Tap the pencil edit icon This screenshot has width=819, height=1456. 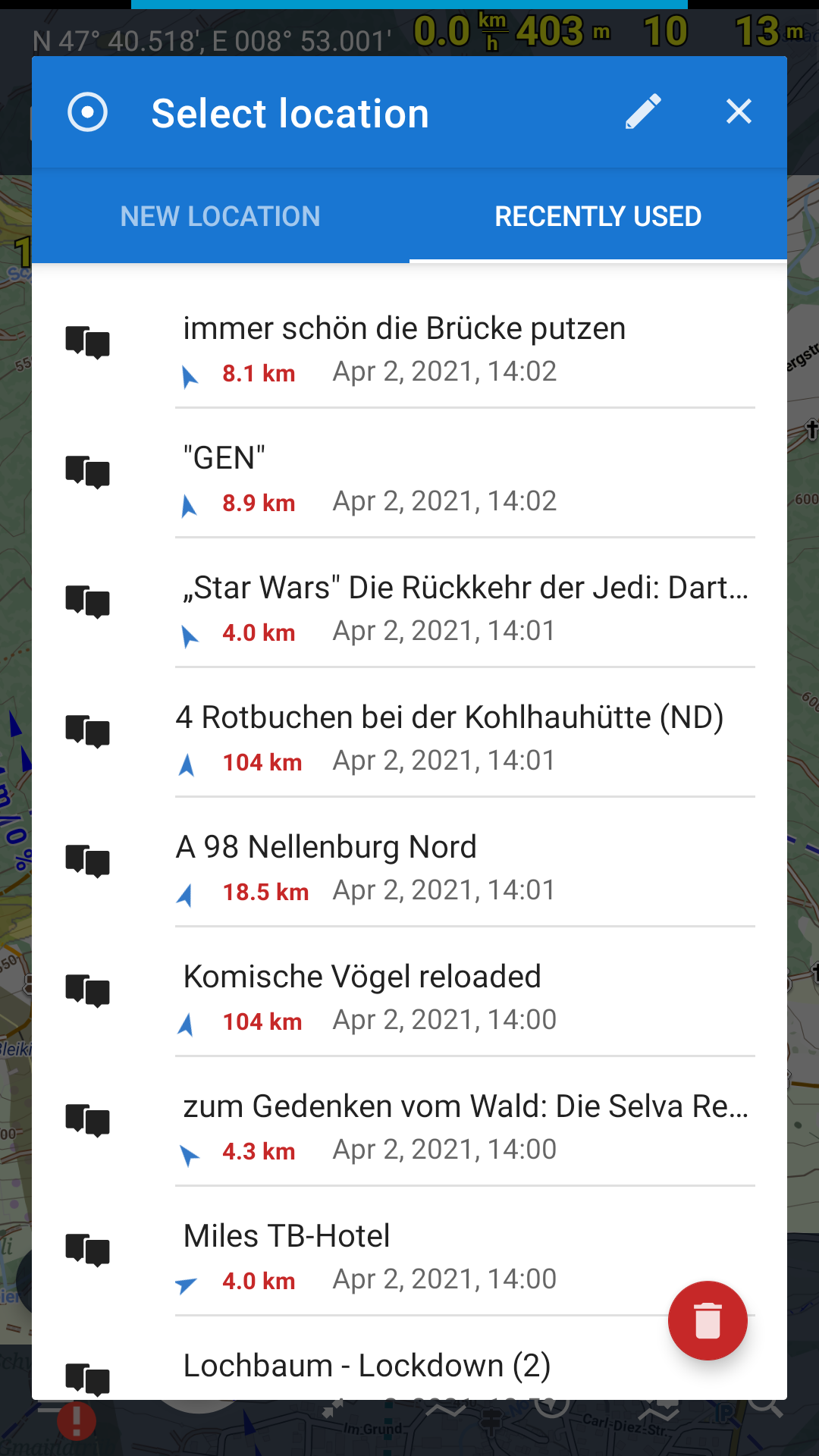click(643, 112)
